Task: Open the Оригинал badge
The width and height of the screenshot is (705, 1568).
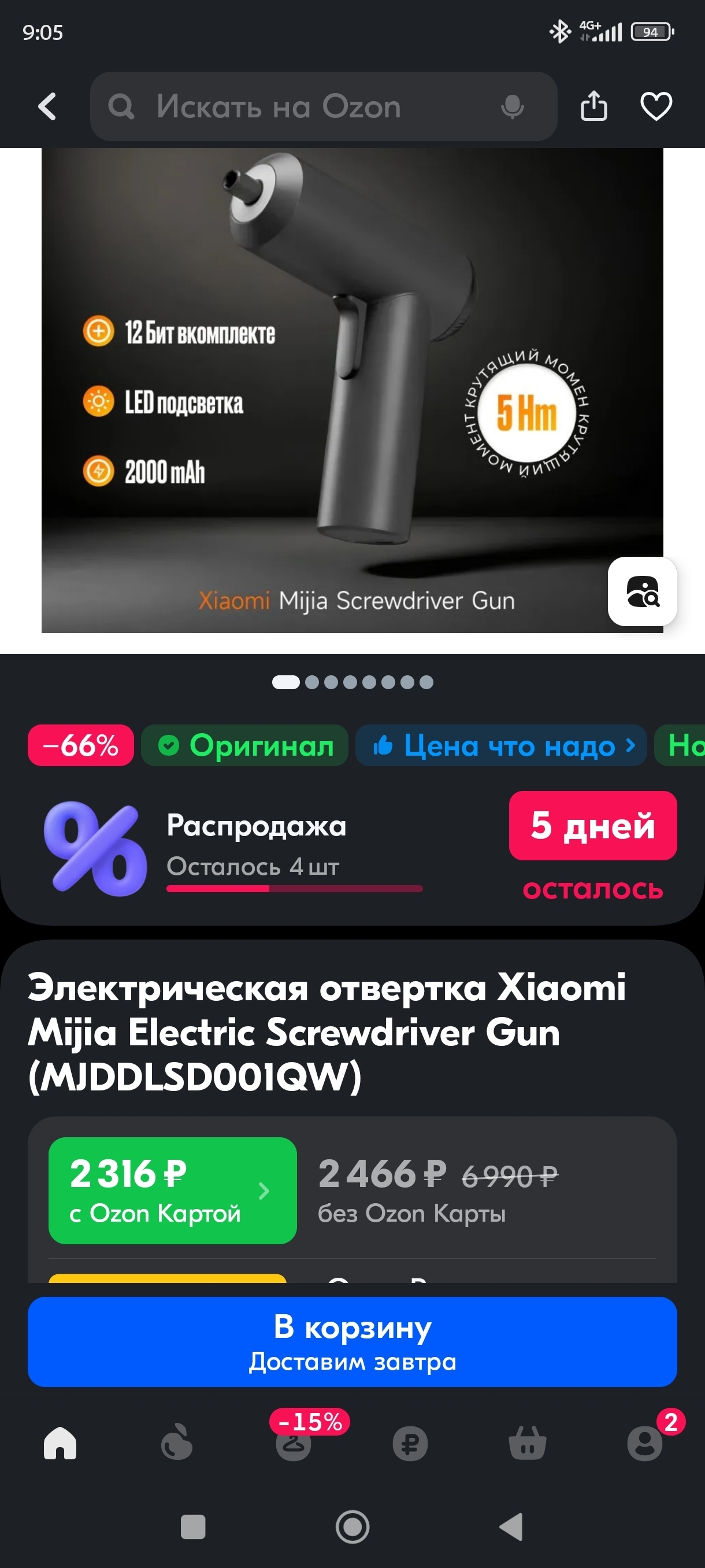Action: pos(244,745)
